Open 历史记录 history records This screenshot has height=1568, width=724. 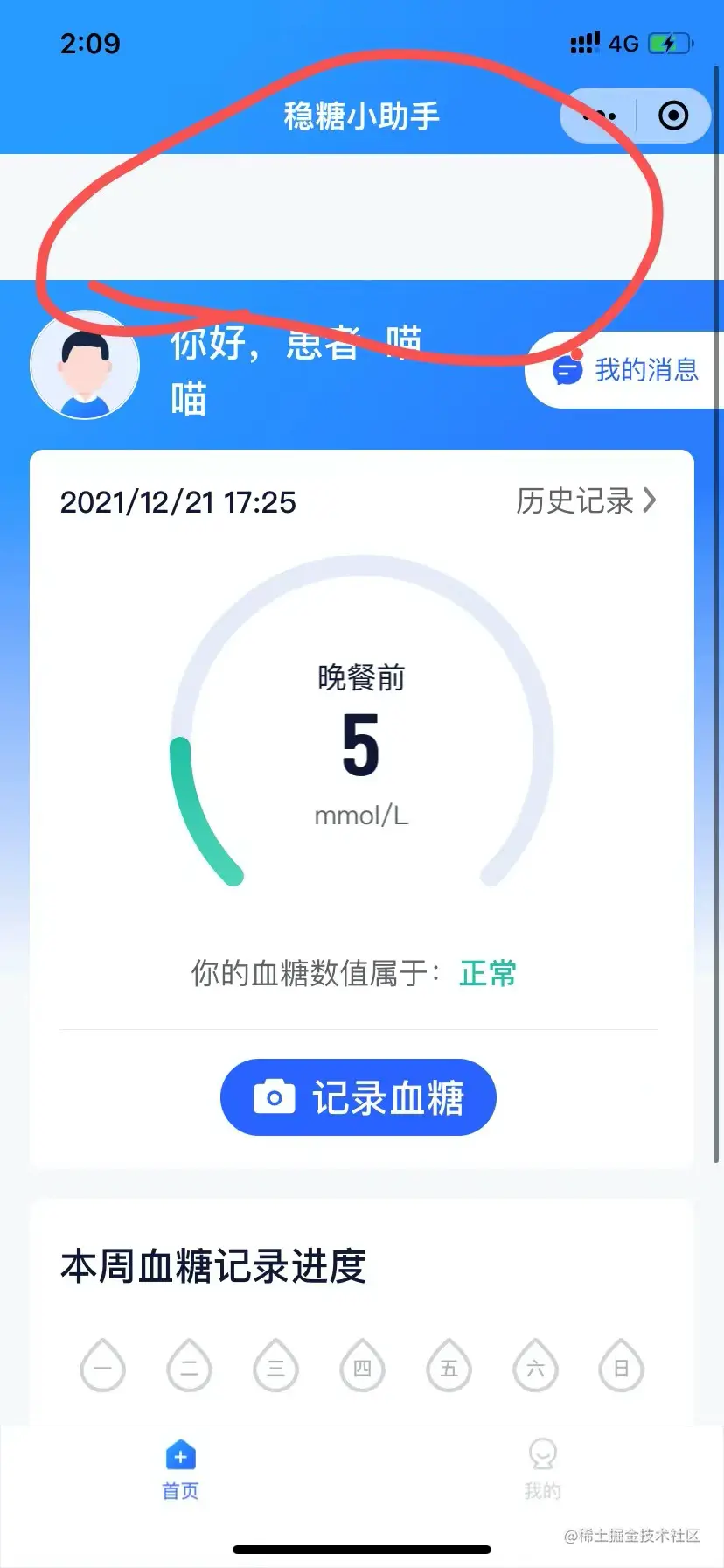click(585, 501)
